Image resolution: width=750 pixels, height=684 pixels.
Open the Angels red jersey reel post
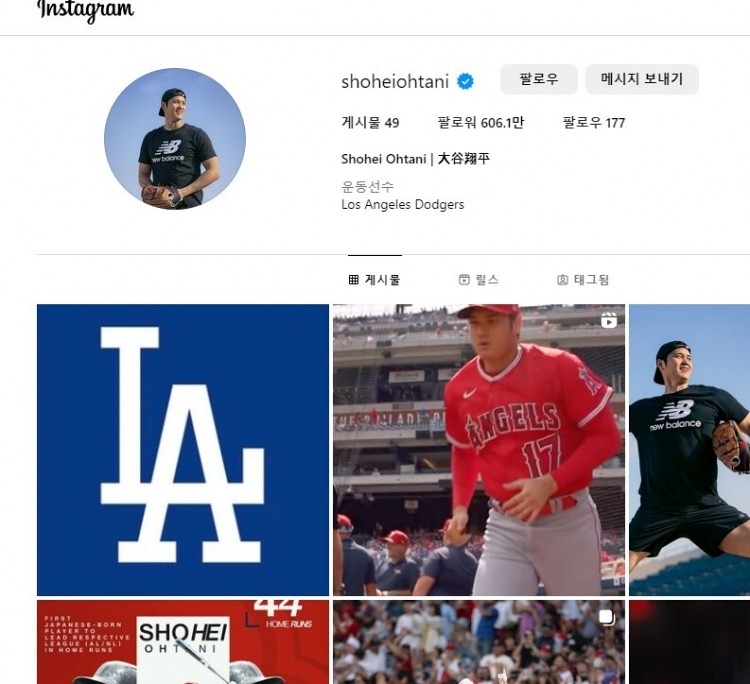tap(479, 450)
